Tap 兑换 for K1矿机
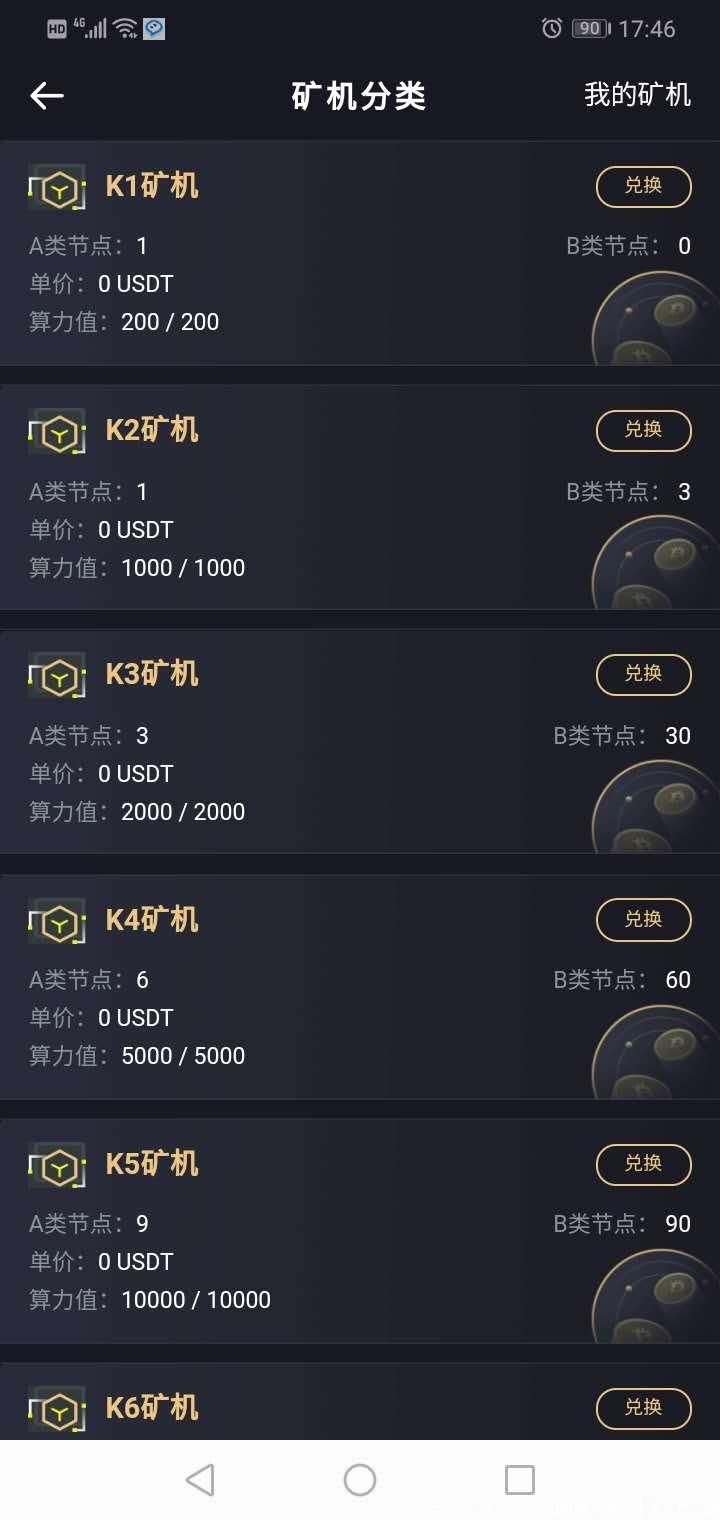The image size is (720, 1520). coord(643,186)
